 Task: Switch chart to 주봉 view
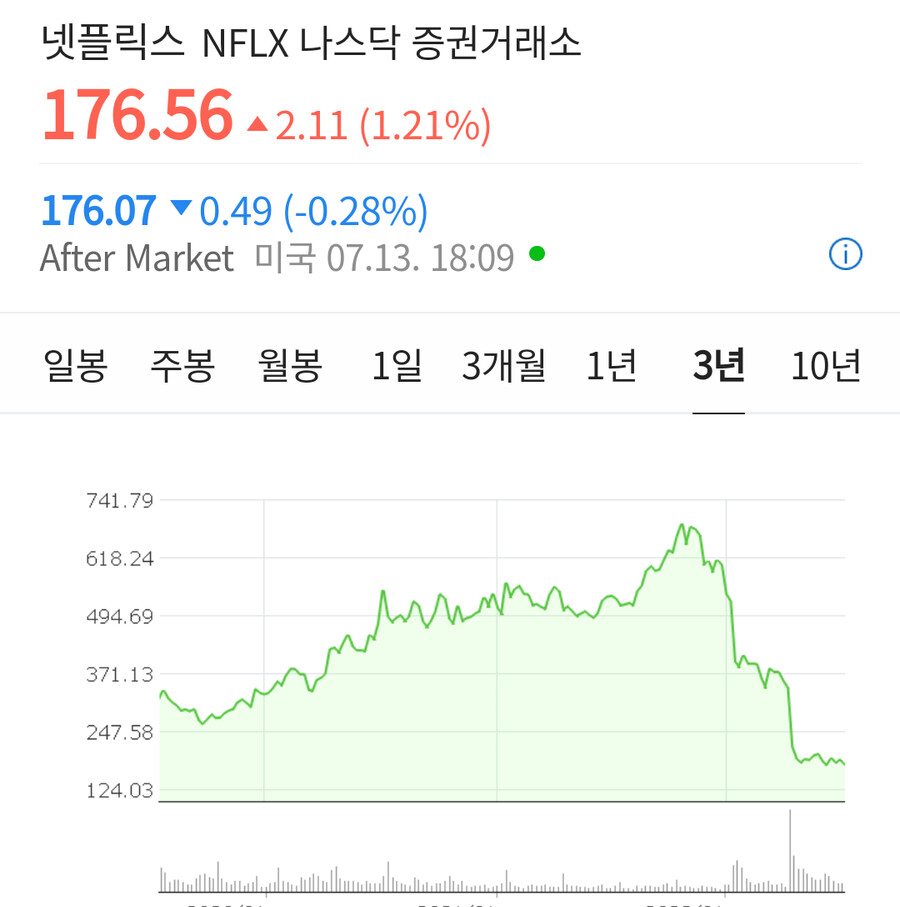[x=182, y=366]
